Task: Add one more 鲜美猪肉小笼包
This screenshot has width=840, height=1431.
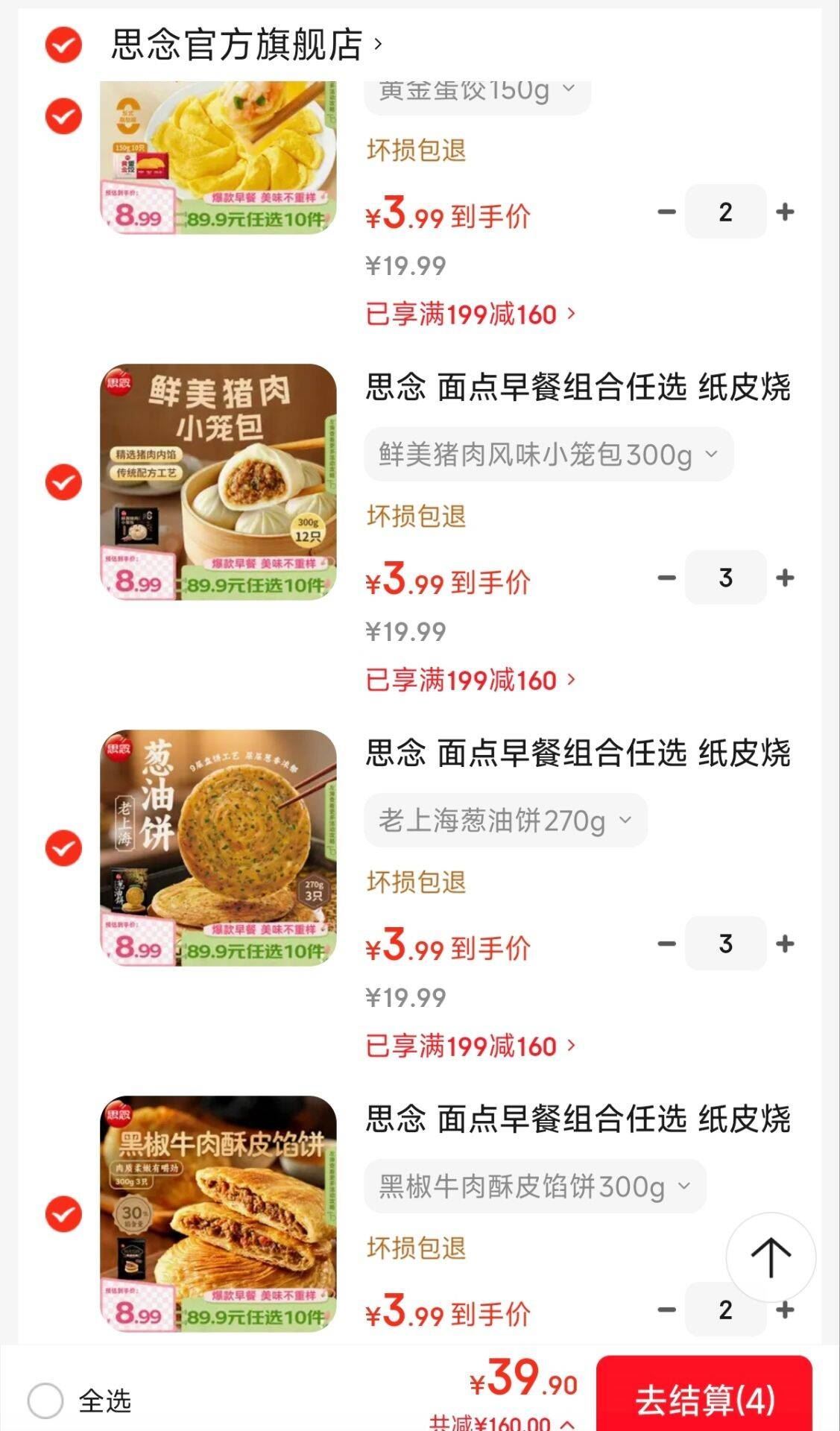Action: tap(785, 578)
